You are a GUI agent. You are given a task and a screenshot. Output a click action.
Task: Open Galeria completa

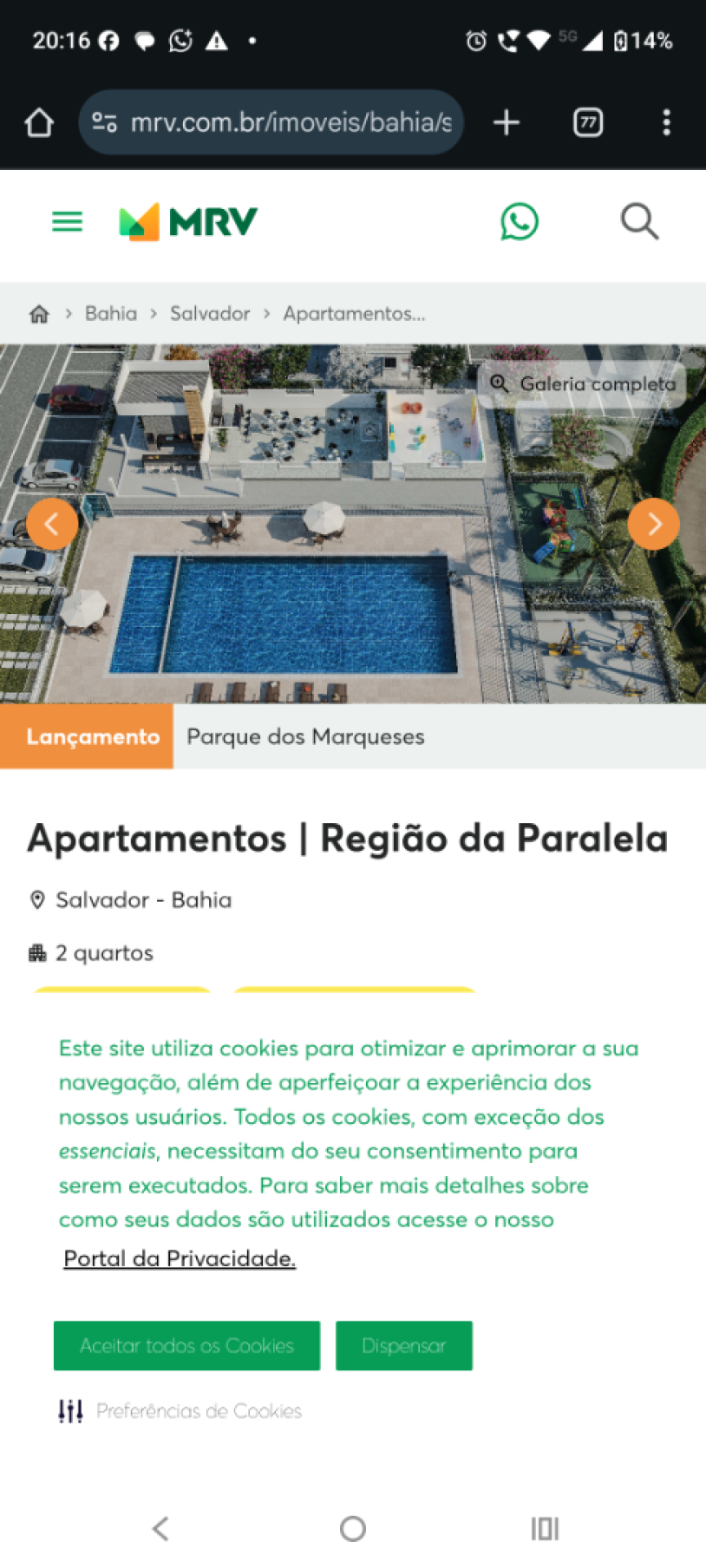[x=583, y=384]
